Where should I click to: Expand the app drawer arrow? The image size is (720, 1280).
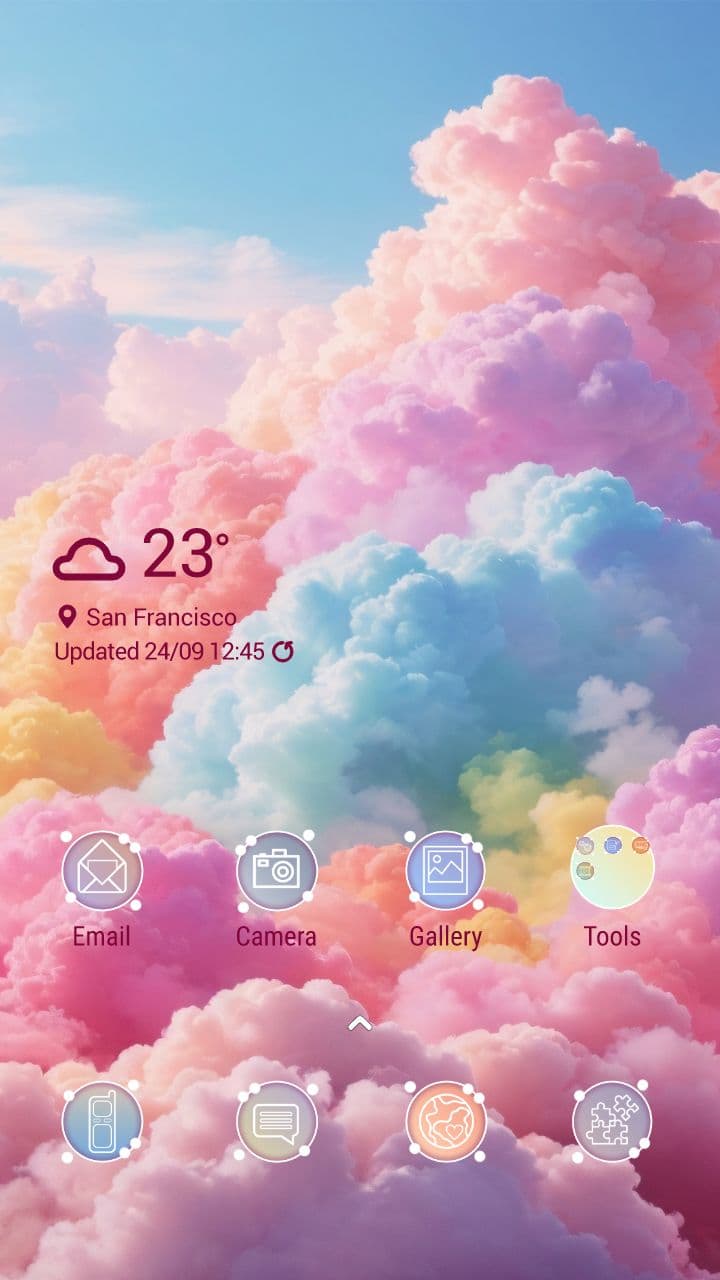pos(359,1023)
